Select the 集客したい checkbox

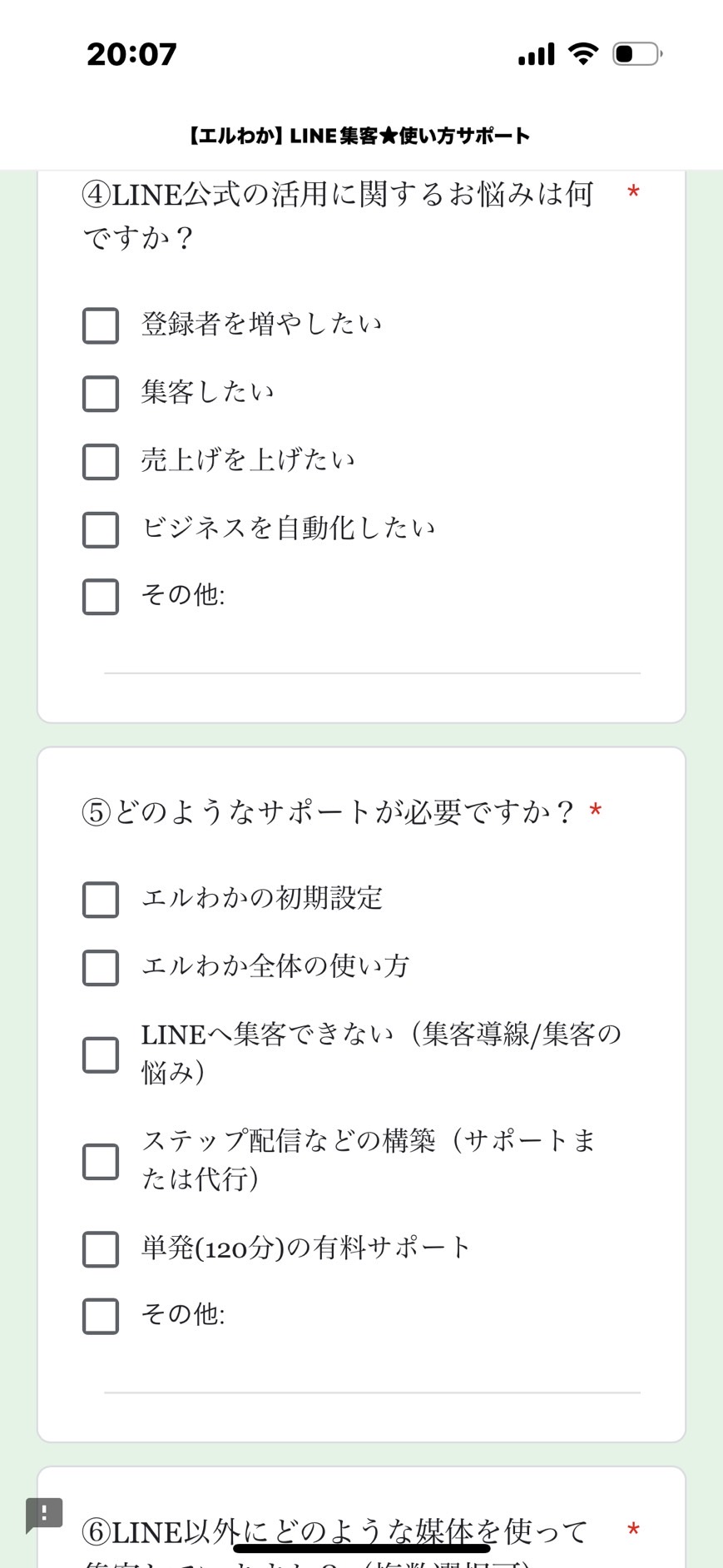101,394
